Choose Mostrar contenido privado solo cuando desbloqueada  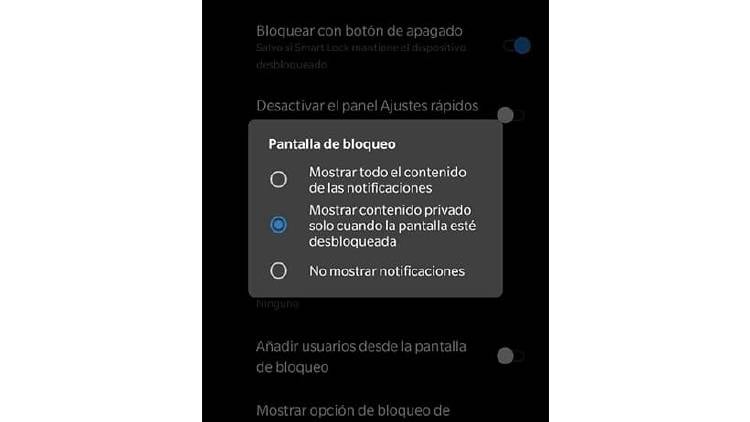coord(279,225)
